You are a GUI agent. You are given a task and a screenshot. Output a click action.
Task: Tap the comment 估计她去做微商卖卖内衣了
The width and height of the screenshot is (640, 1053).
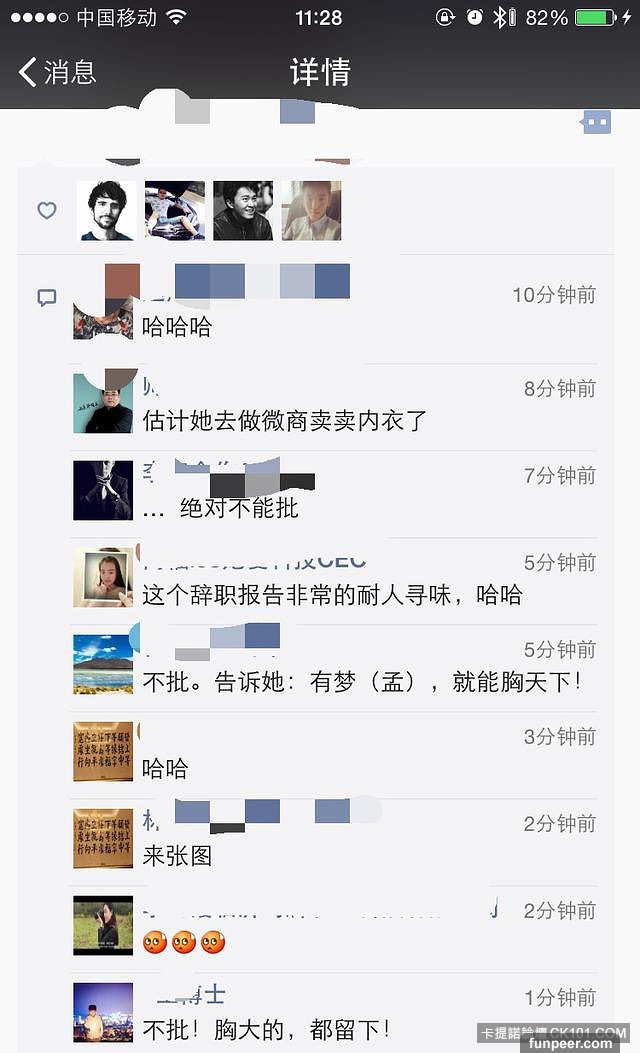[x=285, y=421]
